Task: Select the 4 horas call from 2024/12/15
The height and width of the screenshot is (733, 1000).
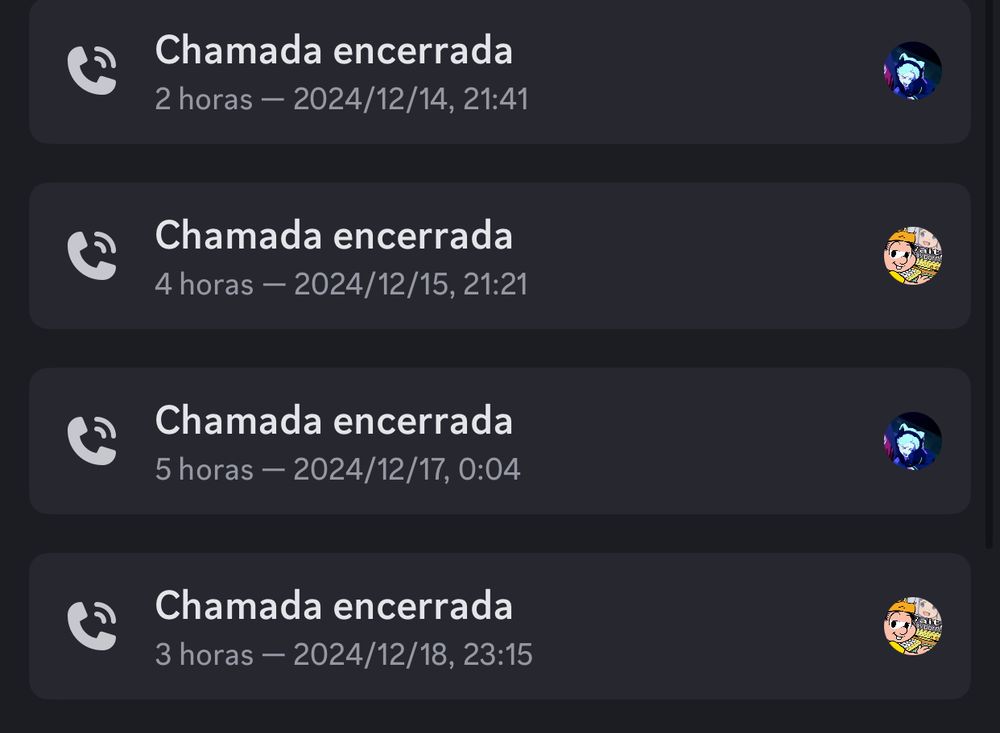Action: coord(499,256)
